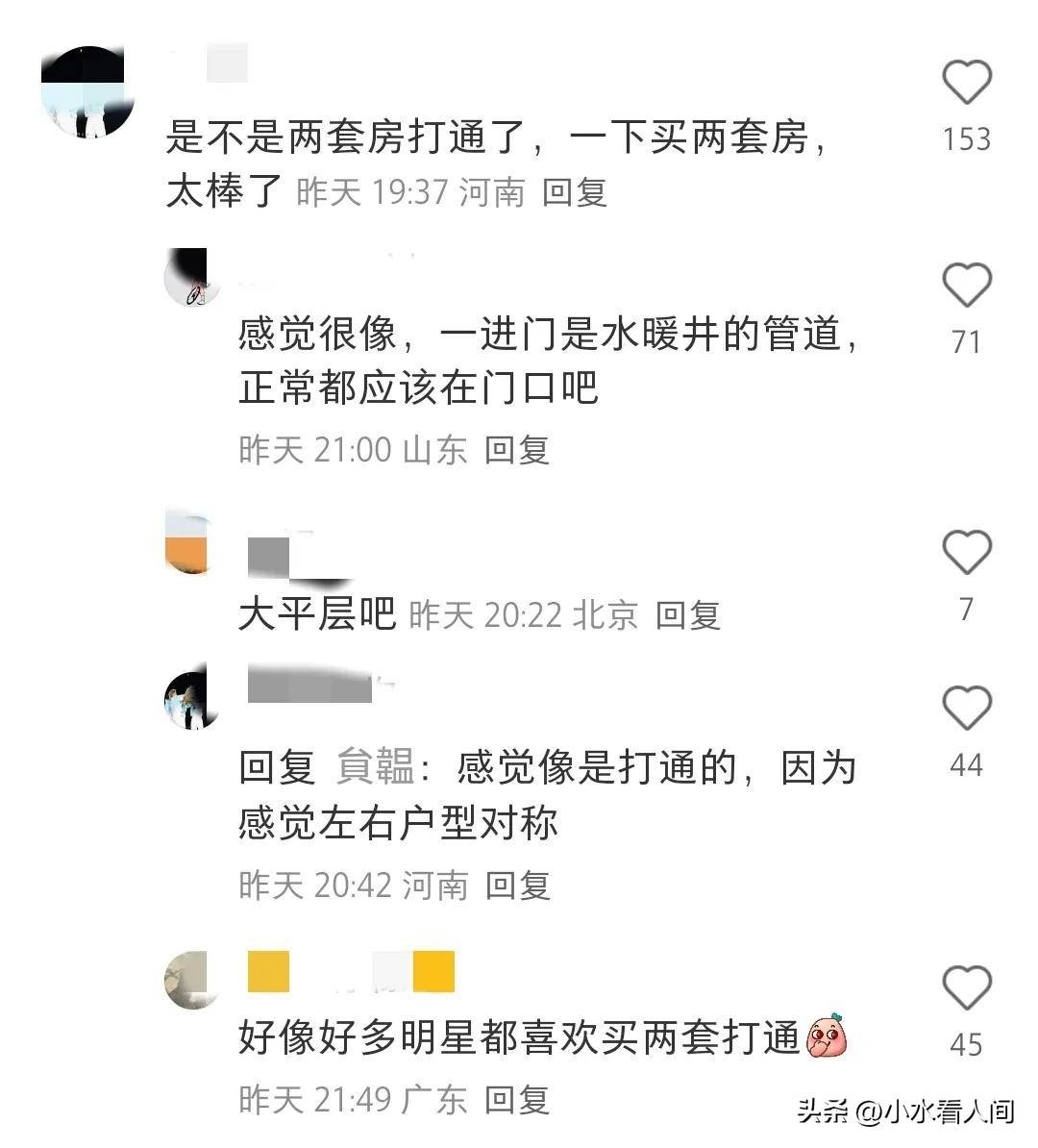Reply to the 山东 comment posted at 21:00
The height and width of the screenshot is (1148, 1038).
(x=516, y=449)
